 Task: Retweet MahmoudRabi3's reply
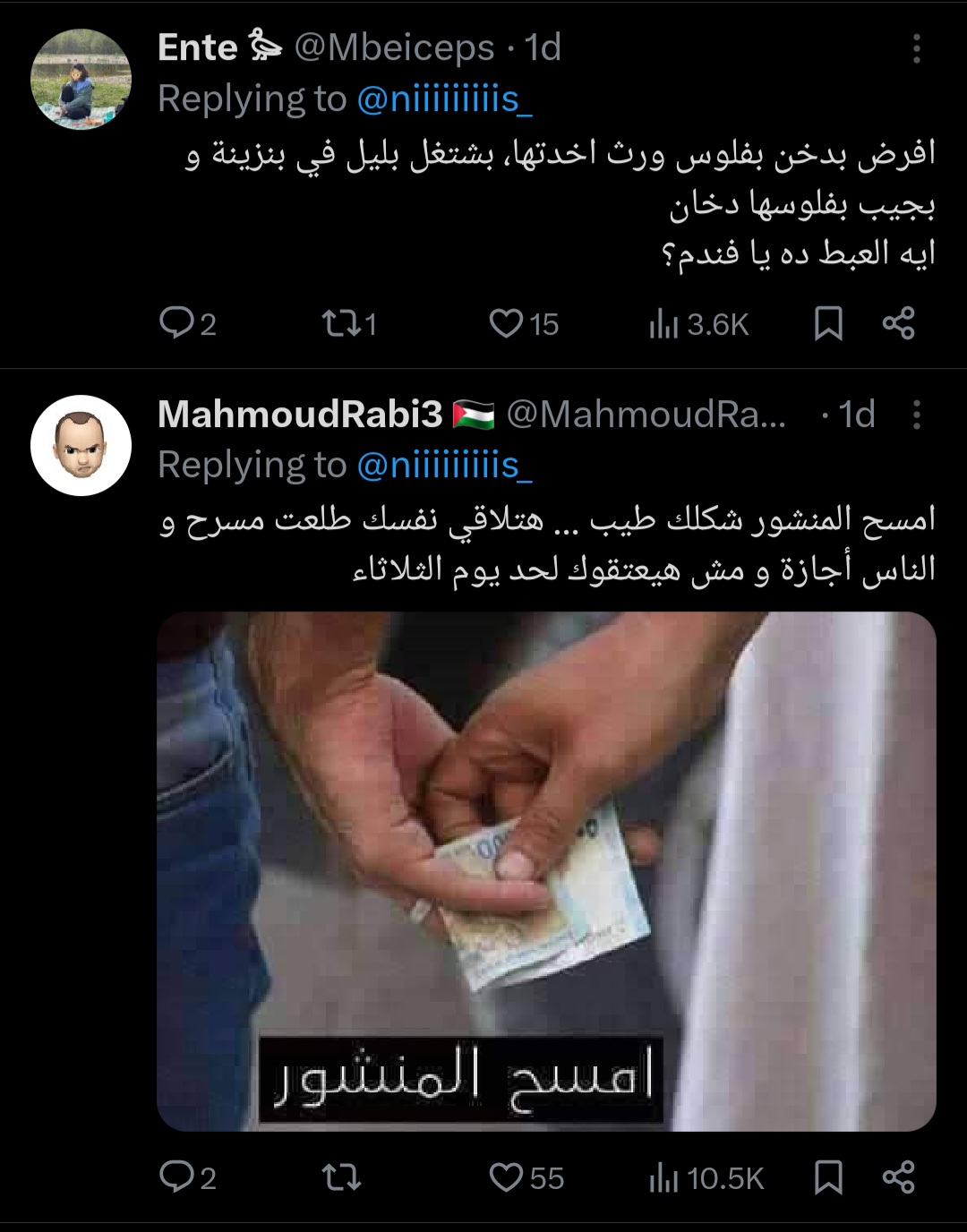coord(340,1176)
